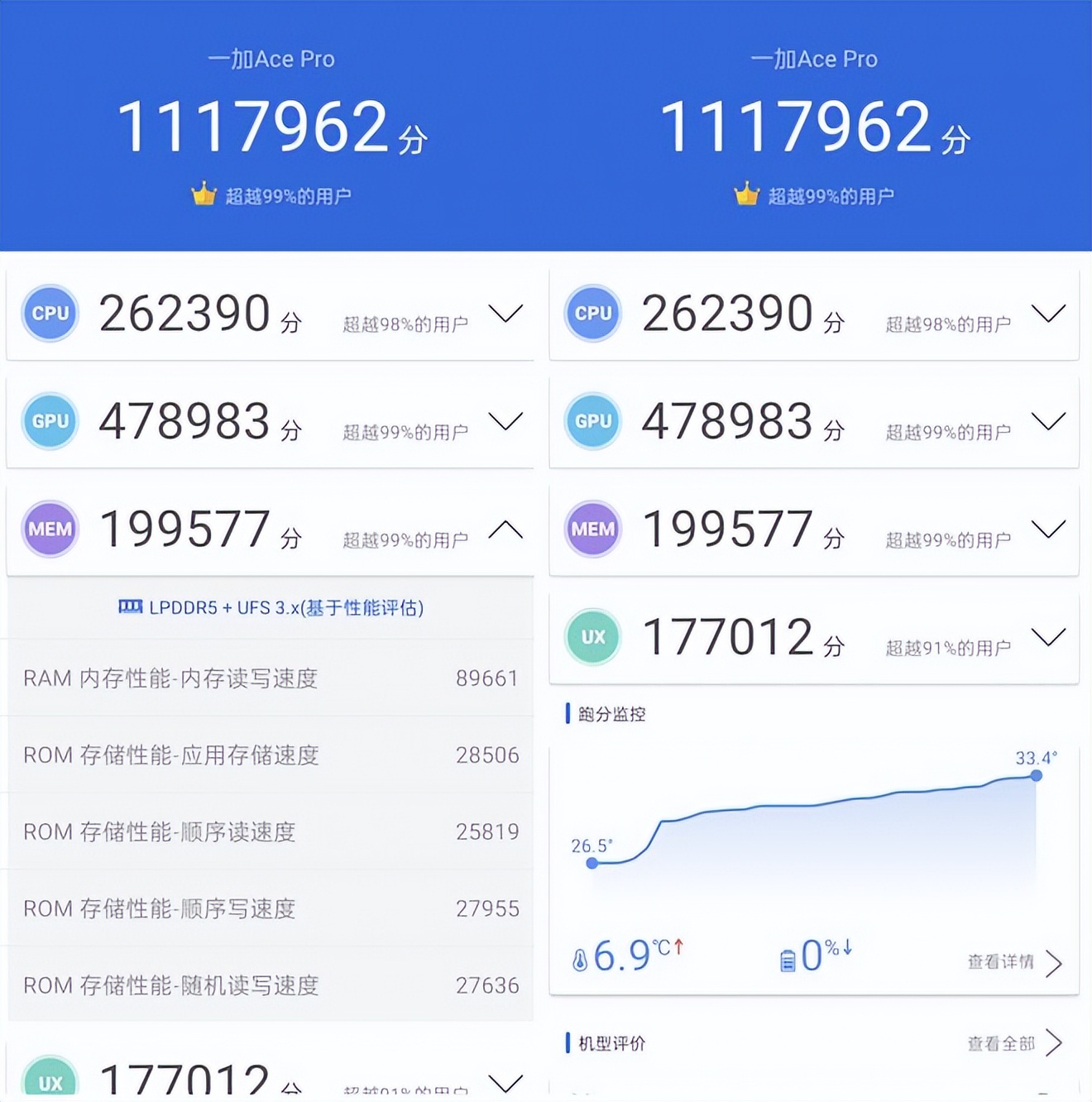Click the green UX icon on the right panel
Screen dimensions: 1092x1102
coord(592,636)
